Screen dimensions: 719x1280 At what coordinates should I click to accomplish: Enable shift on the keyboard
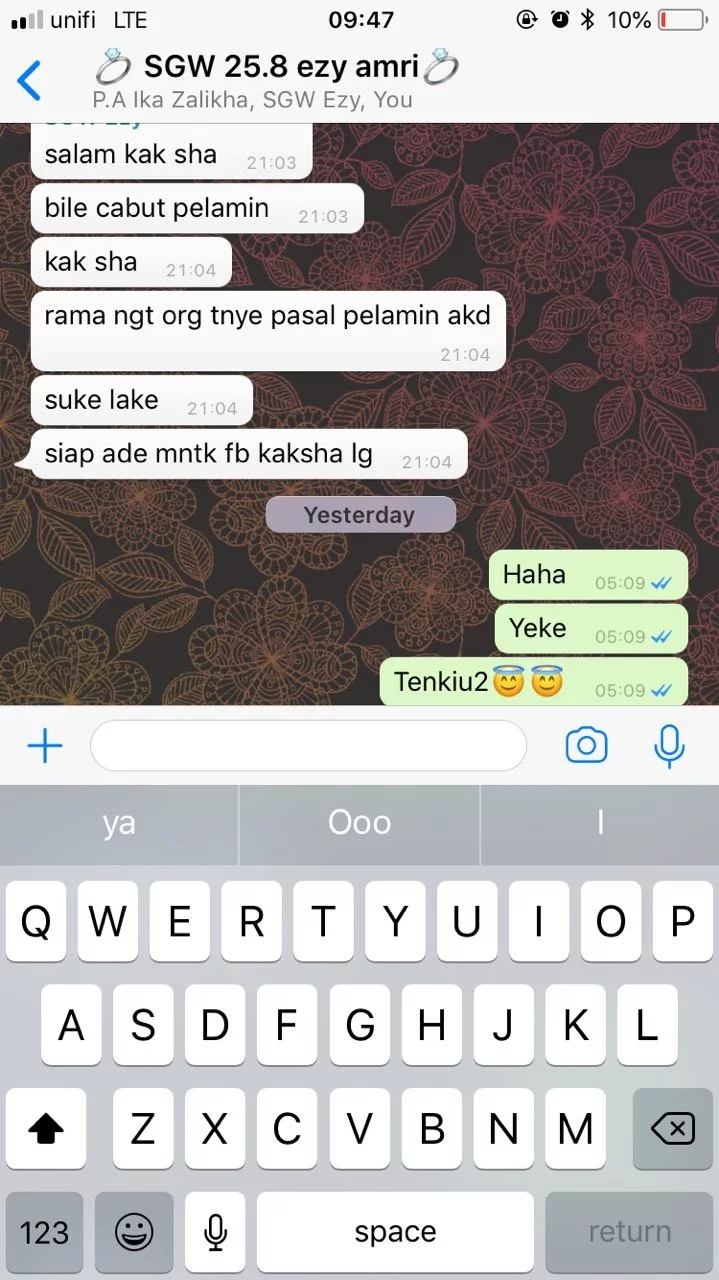tap(45, 1130)
